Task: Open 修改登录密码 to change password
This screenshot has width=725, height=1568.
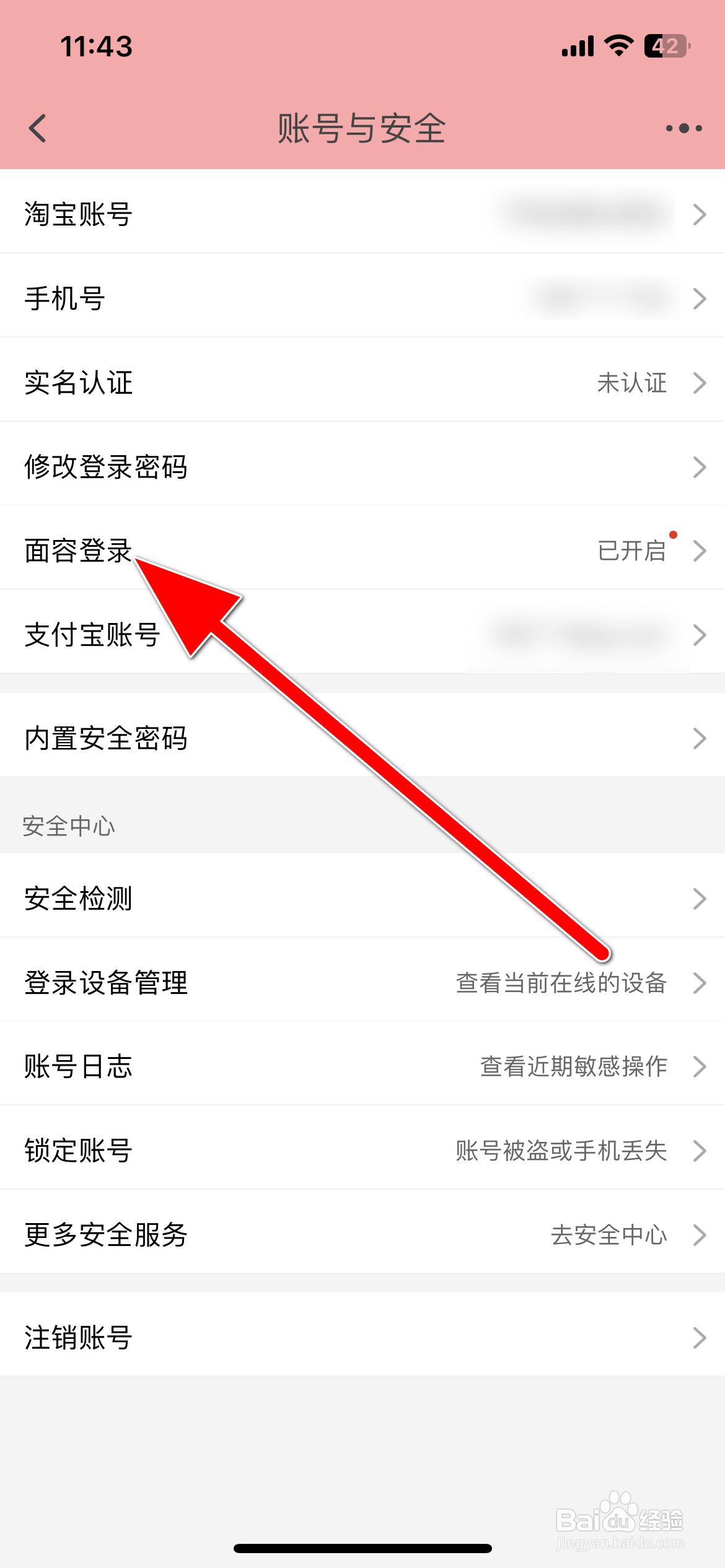Action: (x=362, y=466)
